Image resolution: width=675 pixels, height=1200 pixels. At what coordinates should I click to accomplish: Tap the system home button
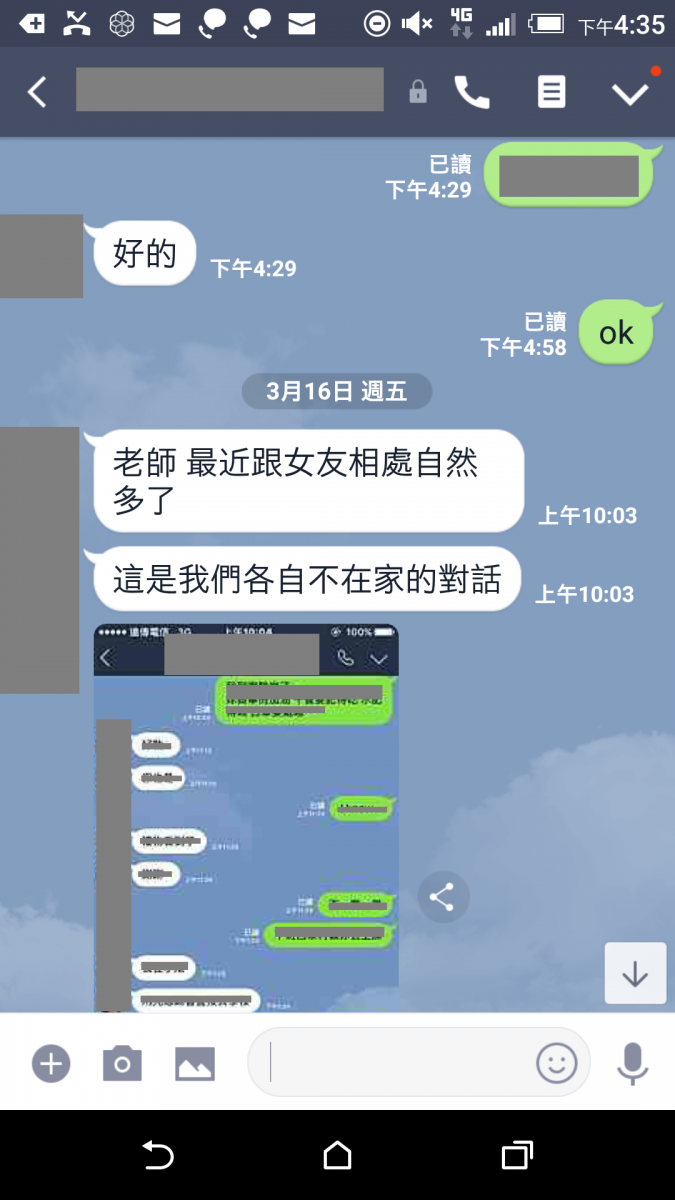[x=337, y=1156]
